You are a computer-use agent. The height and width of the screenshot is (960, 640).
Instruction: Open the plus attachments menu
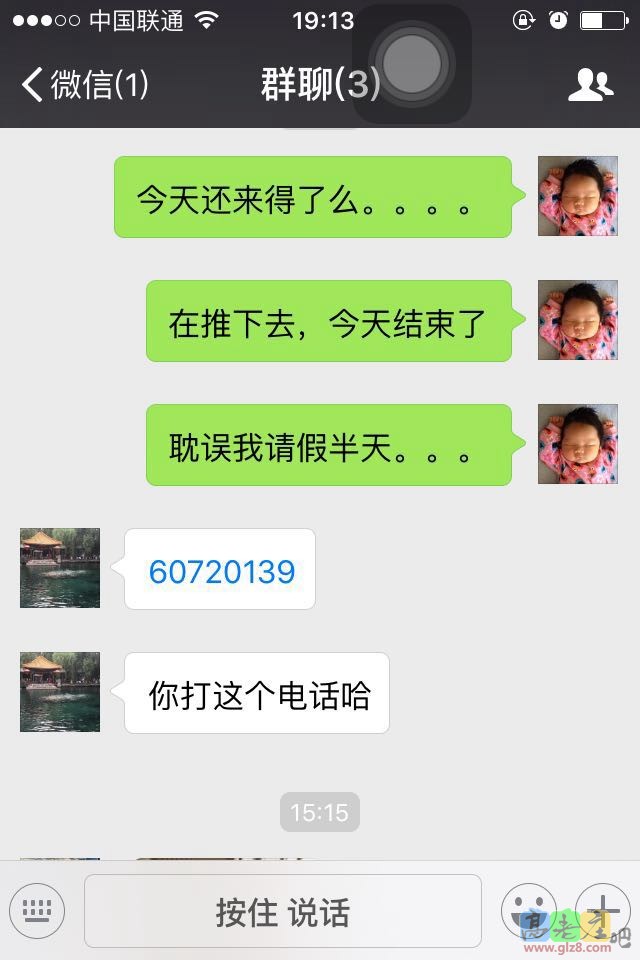(603, 911)
